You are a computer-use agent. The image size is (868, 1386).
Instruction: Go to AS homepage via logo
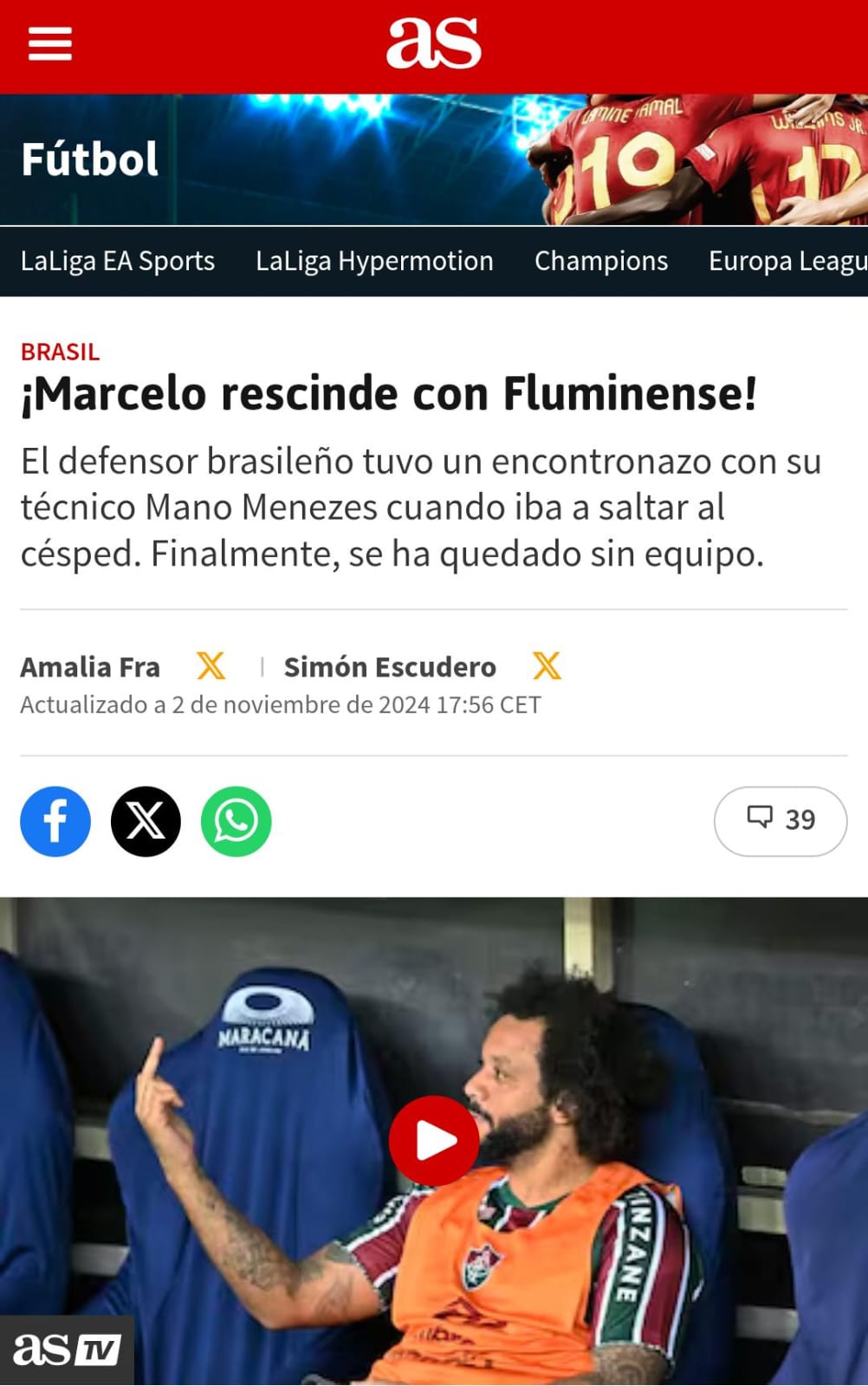click(x=433, y=43)
